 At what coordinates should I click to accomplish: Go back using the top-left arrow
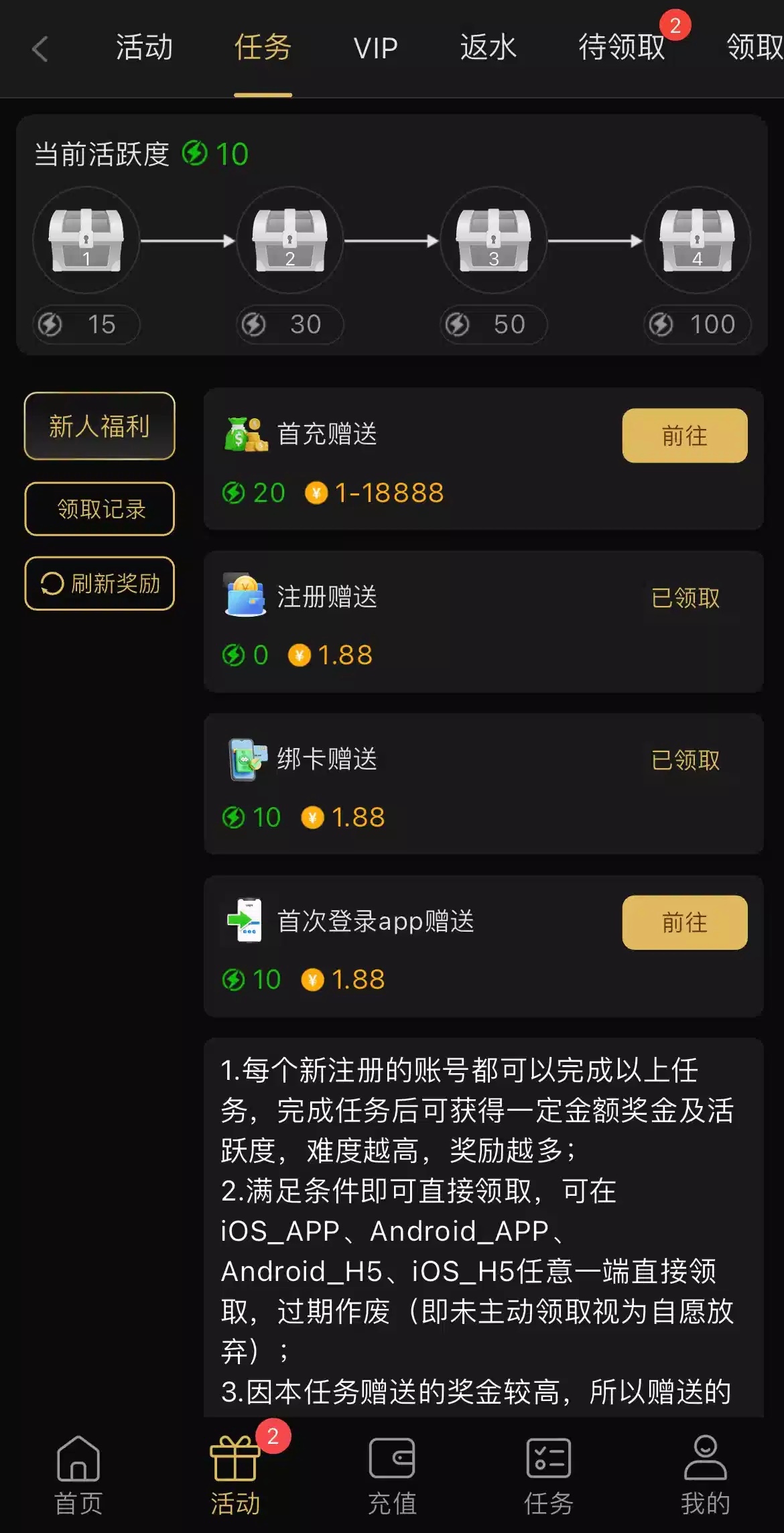[40, 49]
